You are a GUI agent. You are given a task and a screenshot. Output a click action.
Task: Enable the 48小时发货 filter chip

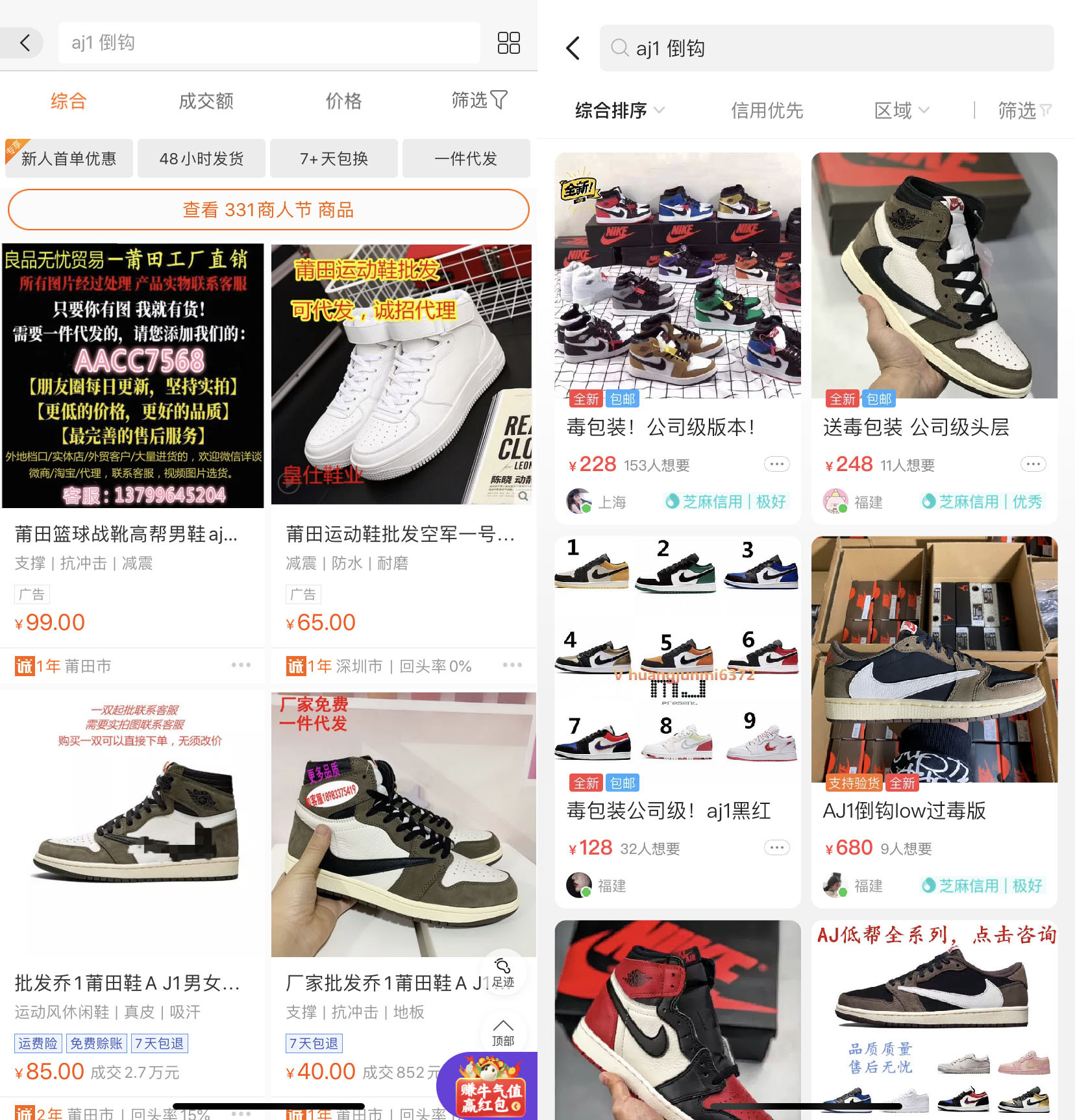(x=201, y=158)
